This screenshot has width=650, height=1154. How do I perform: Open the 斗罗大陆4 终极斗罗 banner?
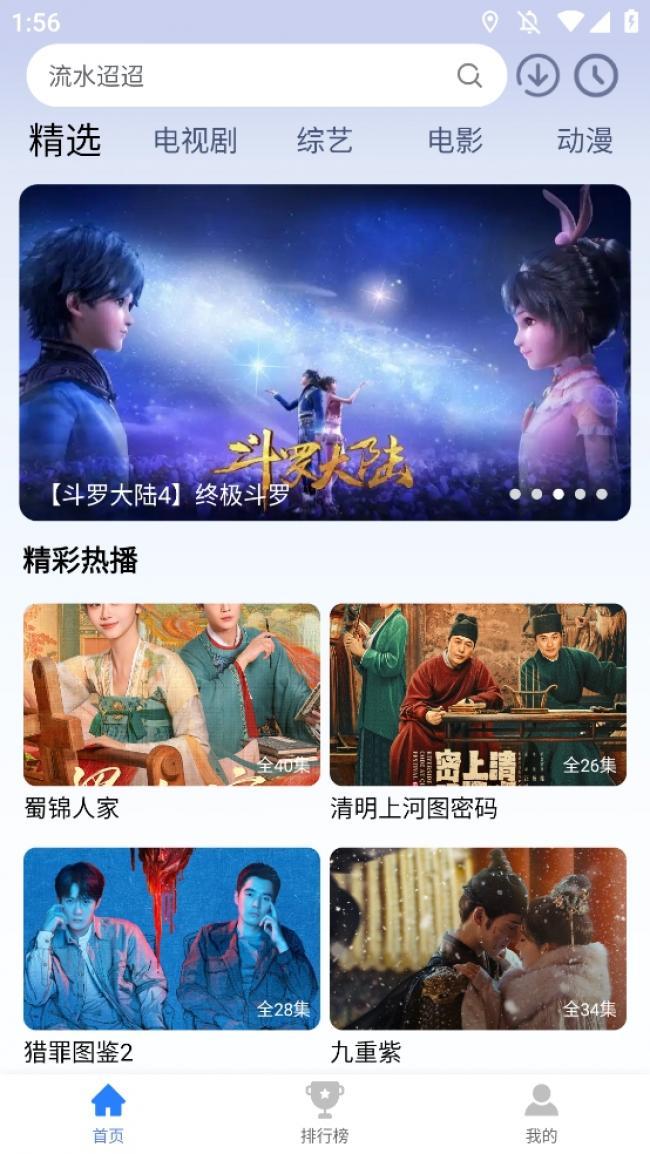(x=325, y=352)
